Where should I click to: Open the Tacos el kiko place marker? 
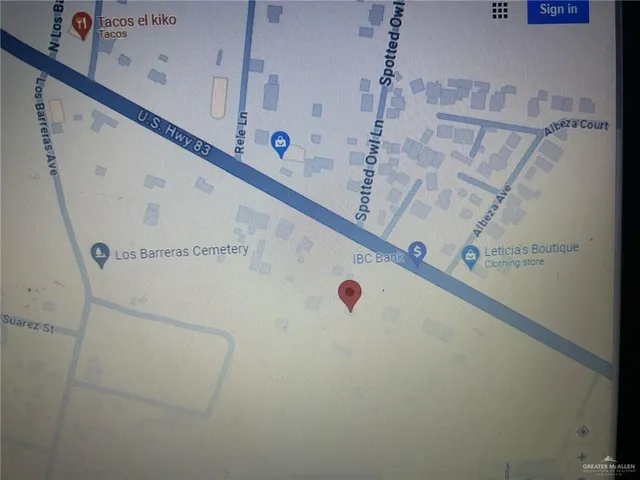pos(82,22)
